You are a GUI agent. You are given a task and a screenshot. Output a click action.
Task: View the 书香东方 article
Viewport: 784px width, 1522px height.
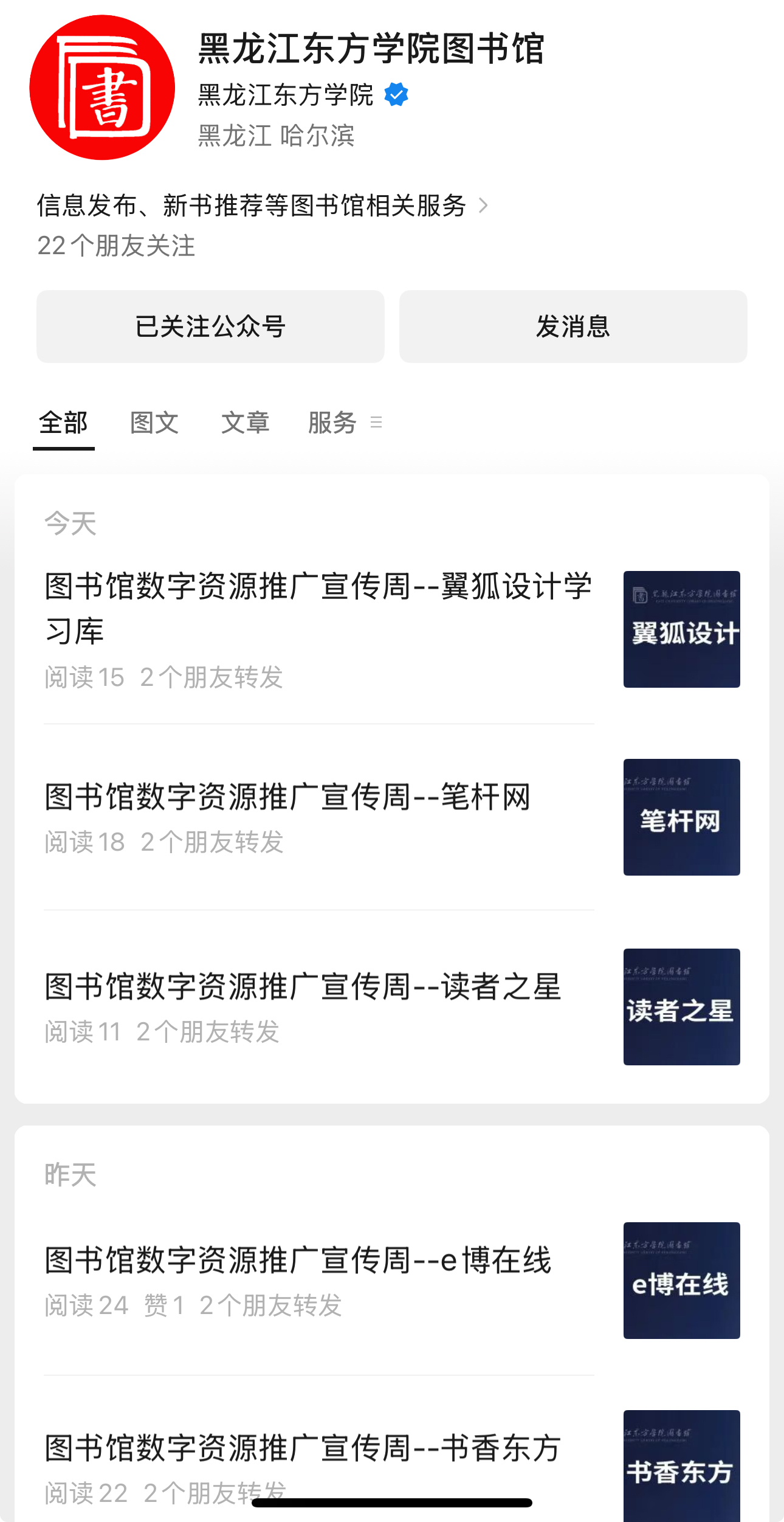click(303, 1448)
